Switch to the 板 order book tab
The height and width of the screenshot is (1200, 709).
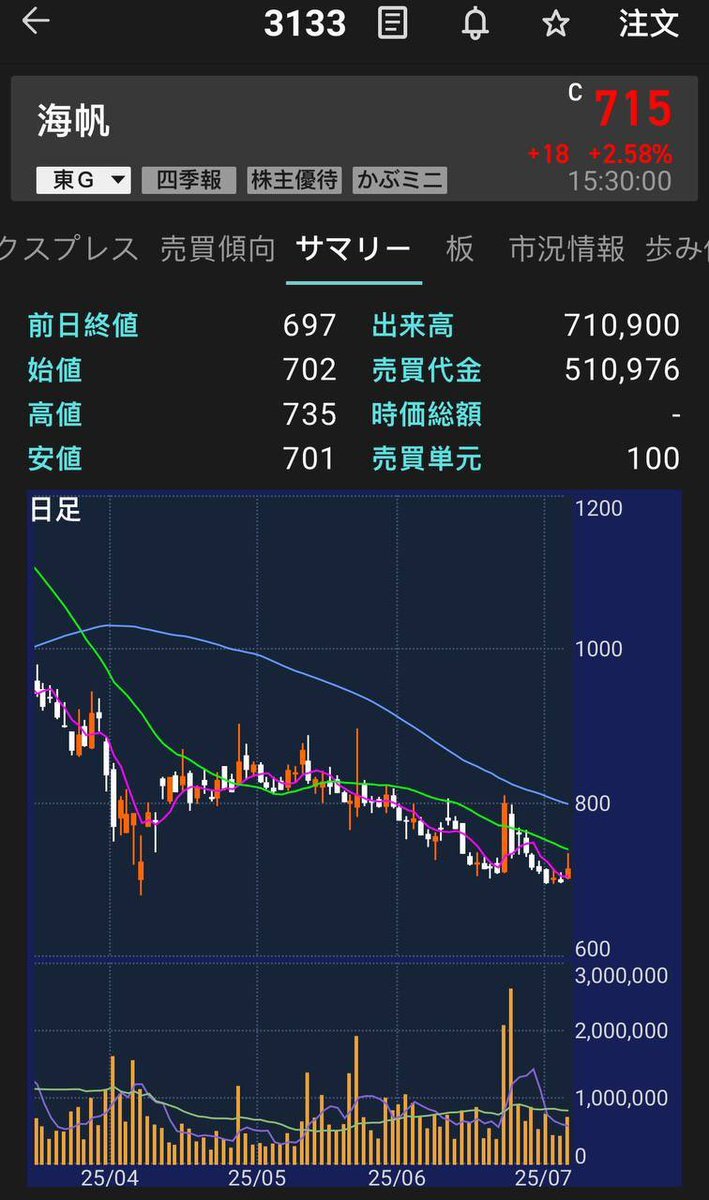(460, 249)
